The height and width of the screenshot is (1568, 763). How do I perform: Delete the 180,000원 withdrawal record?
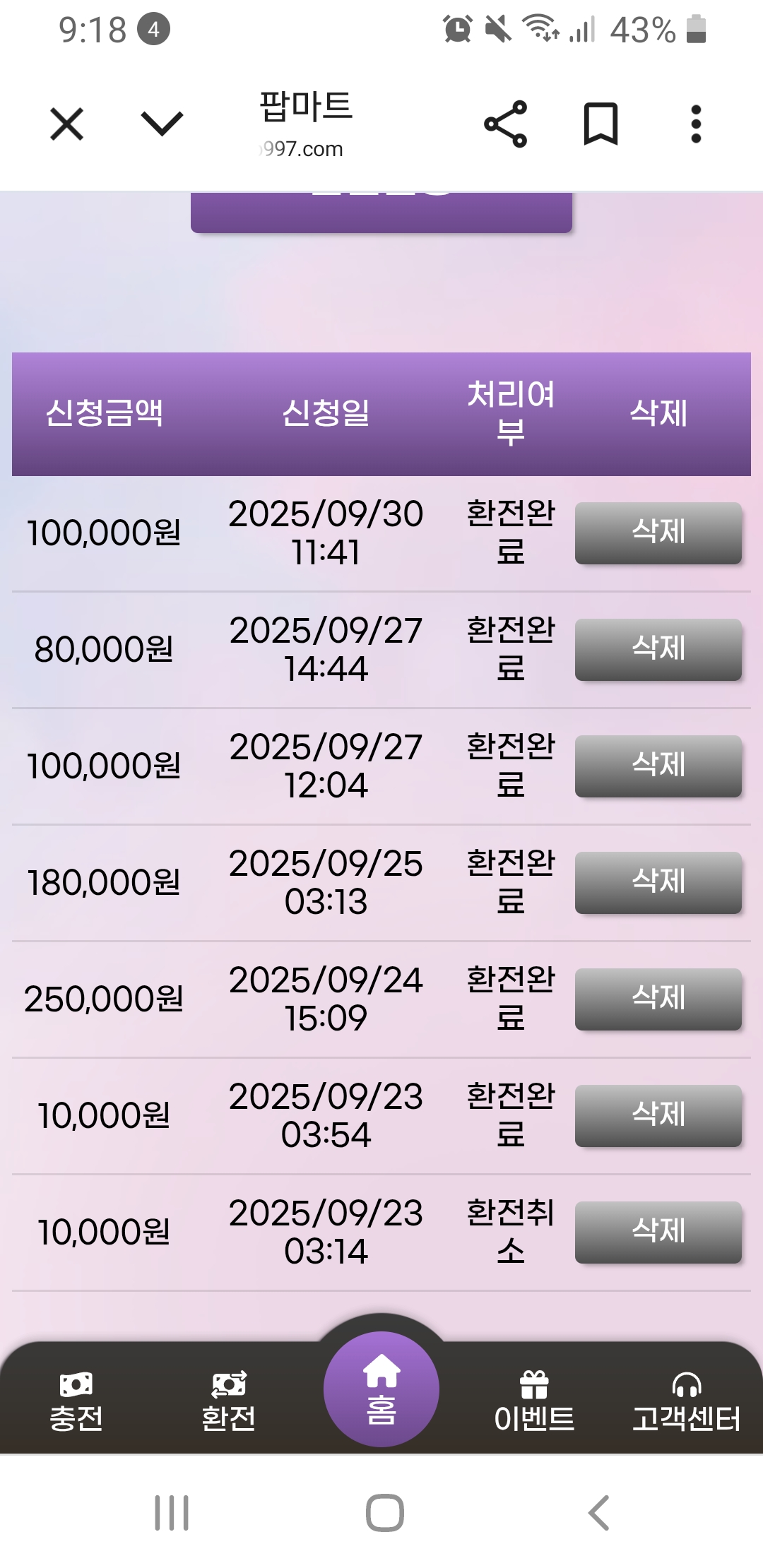tap(658, 883)
